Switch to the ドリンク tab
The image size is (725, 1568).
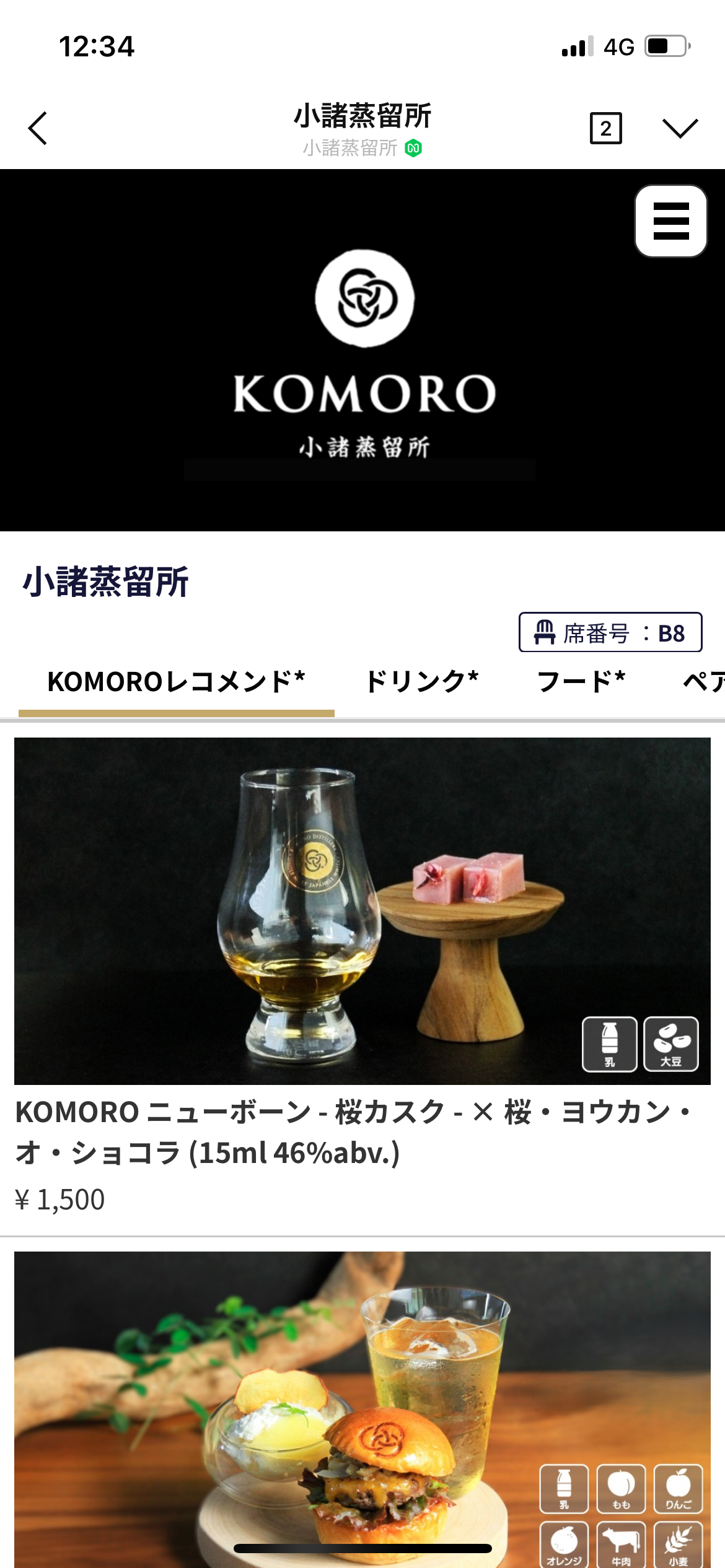pyautogui.click(x=422, y=682)
